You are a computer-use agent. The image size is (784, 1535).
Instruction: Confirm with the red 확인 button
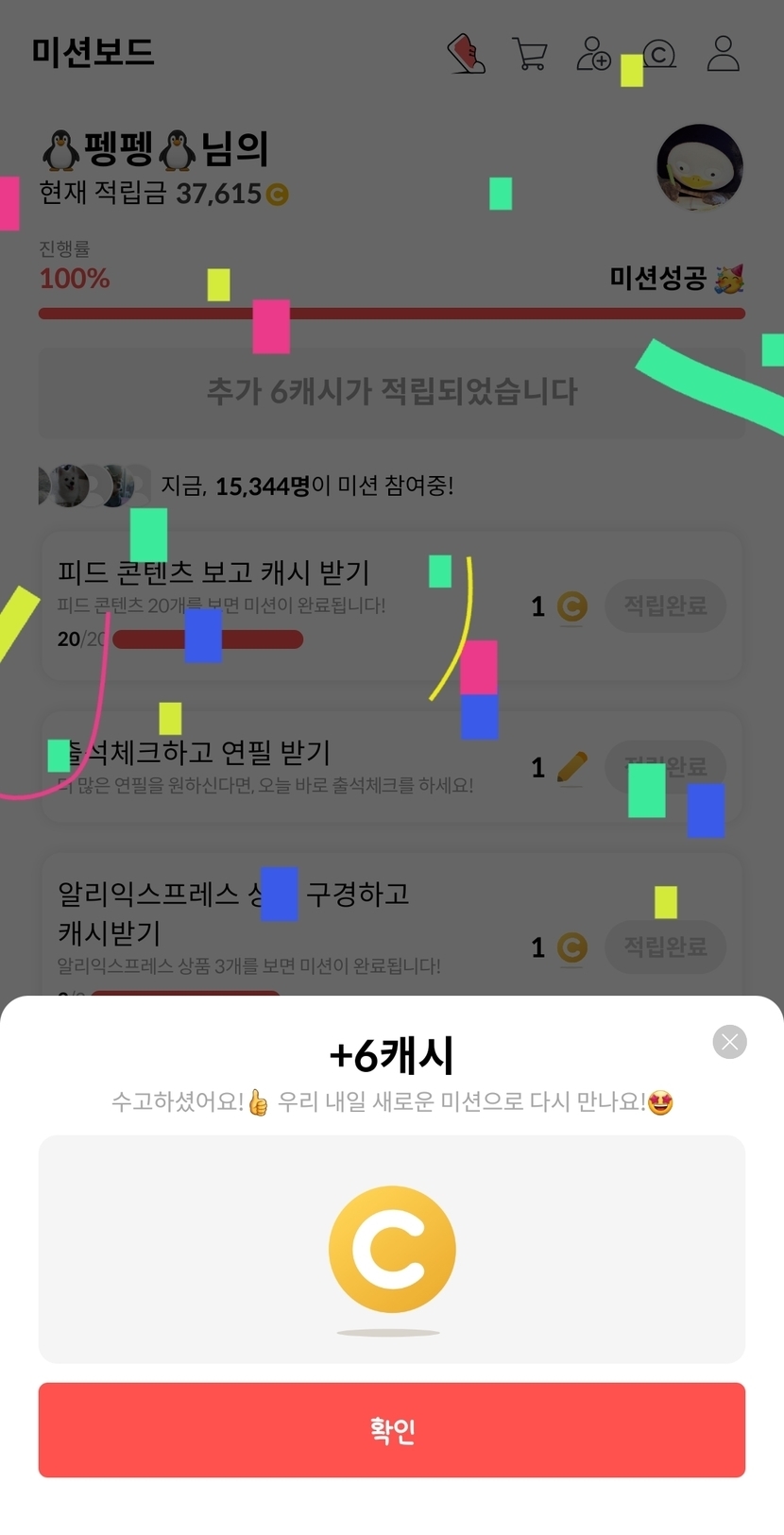tap(392, 1429)
